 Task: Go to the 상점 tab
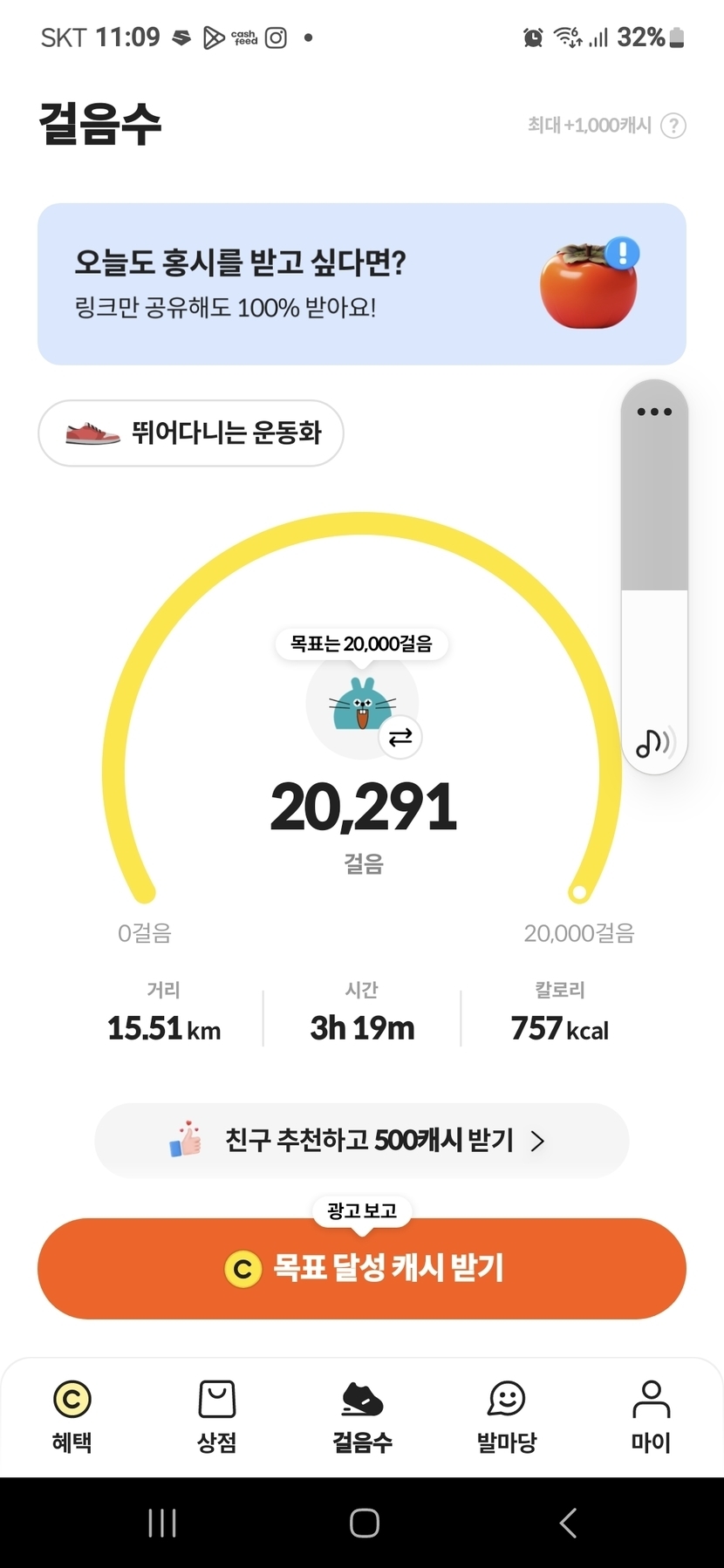pyautogui.click(x=217, y=1416)
